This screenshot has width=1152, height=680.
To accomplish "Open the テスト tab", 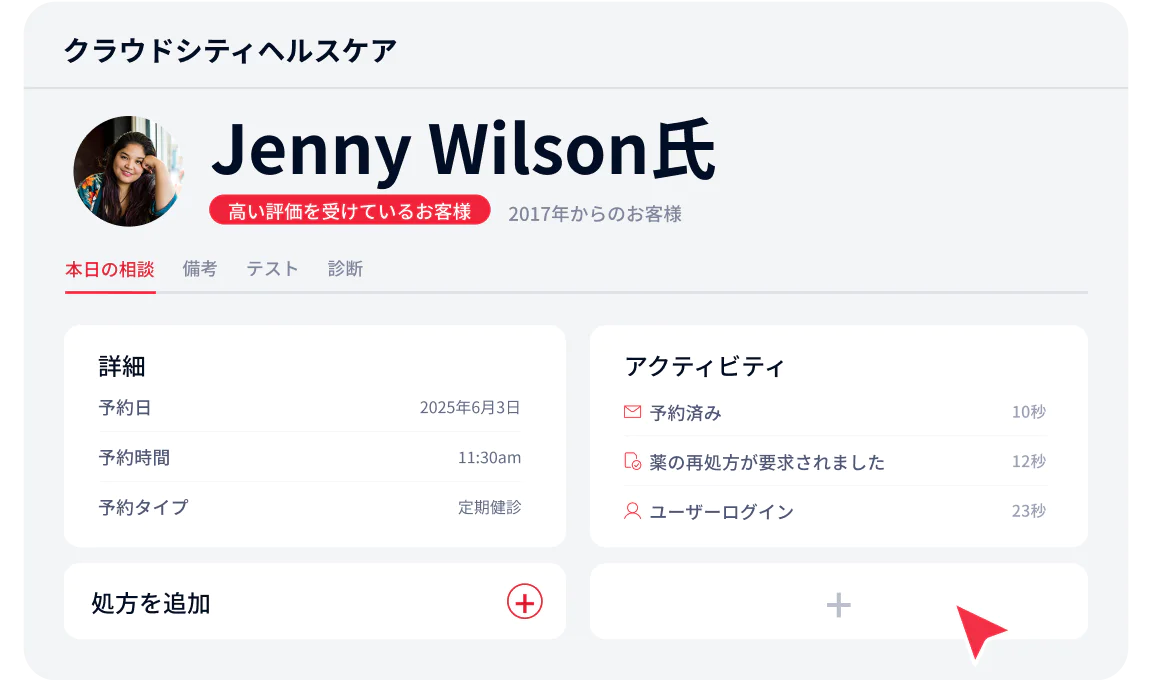I will (x=272, y=269).
